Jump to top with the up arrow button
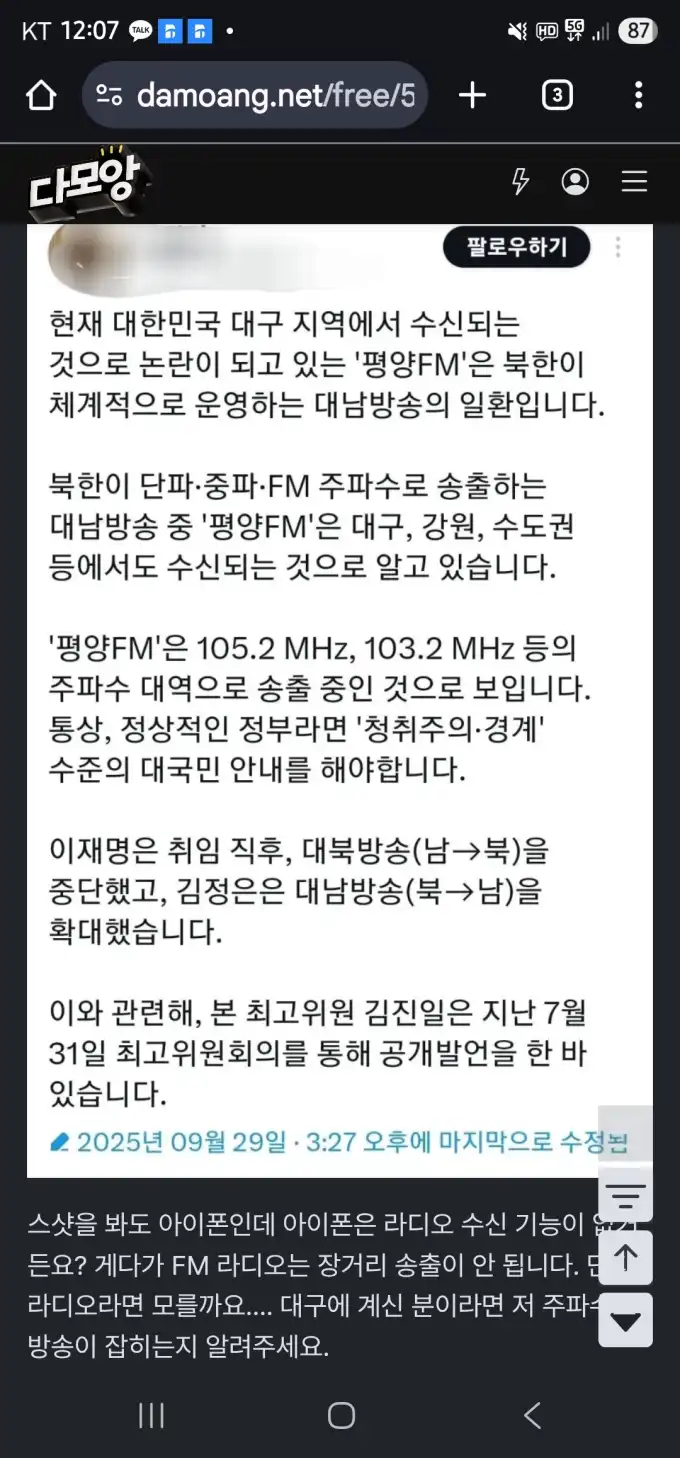The width and height of the screenshot is (680, 1458). pos(626,1257)
